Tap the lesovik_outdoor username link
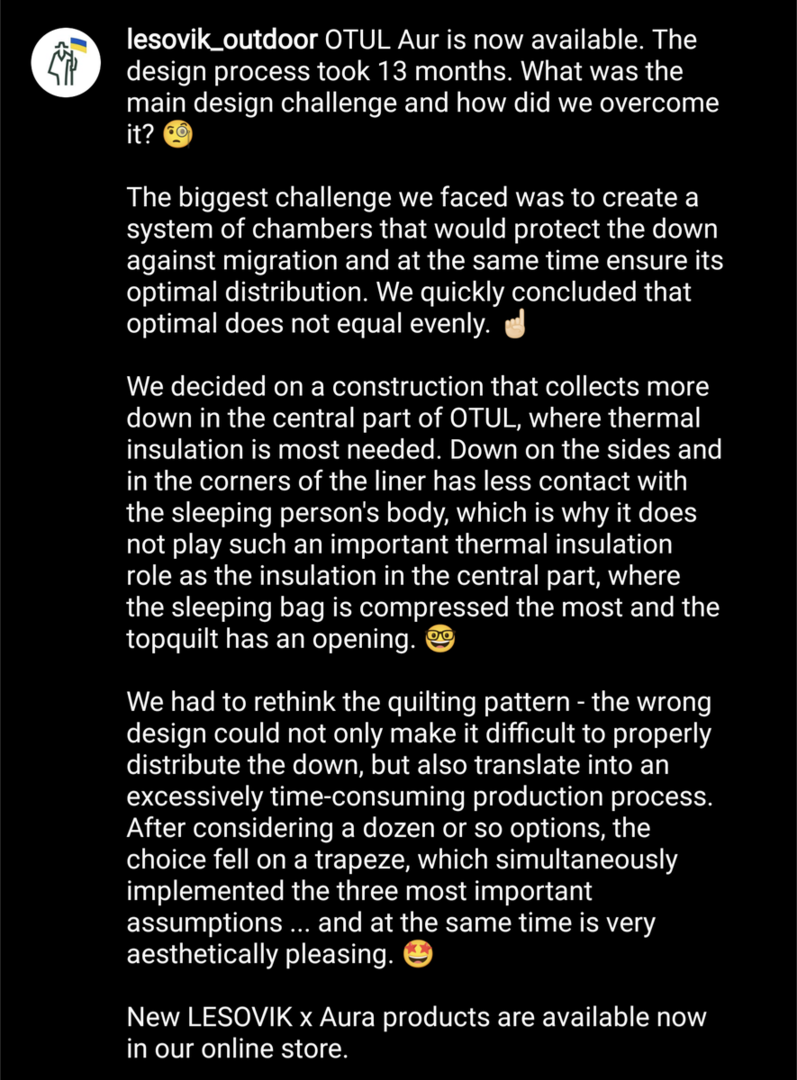Viewport: 797px width, 1080px height. 221,42
